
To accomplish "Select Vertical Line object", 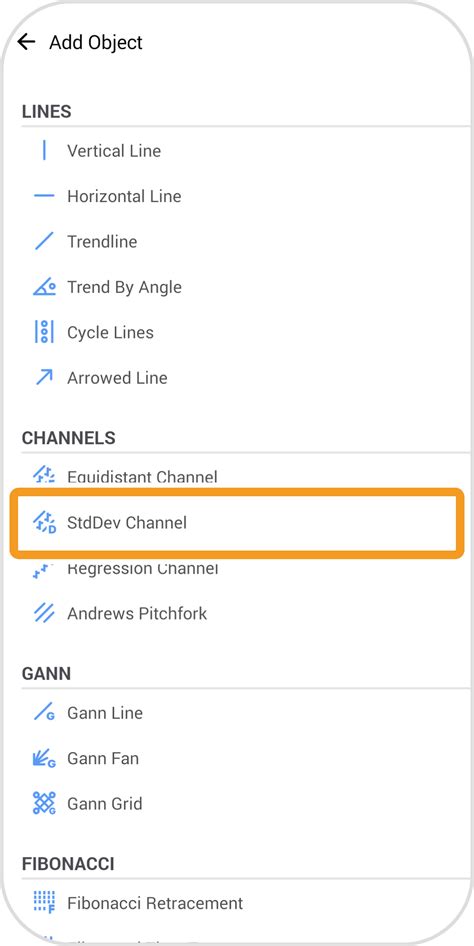I will pyautogui.click(x=245, y=150).
